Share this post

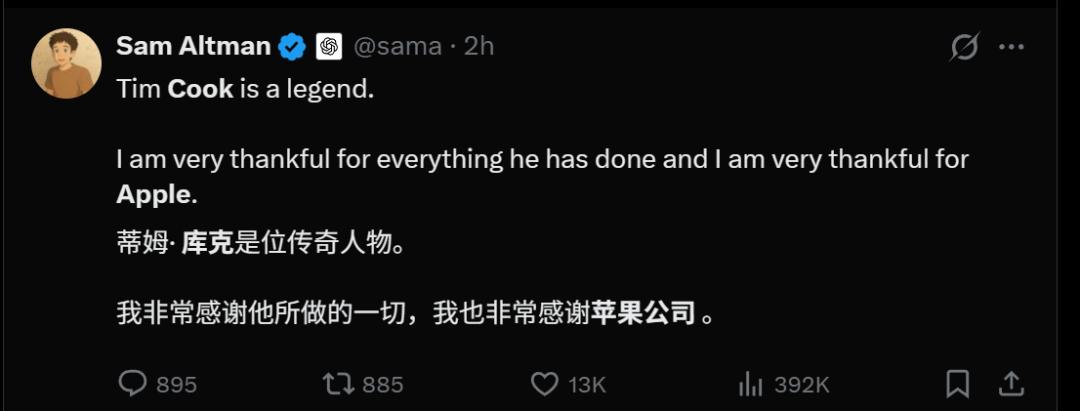[x=1011, y=384]
